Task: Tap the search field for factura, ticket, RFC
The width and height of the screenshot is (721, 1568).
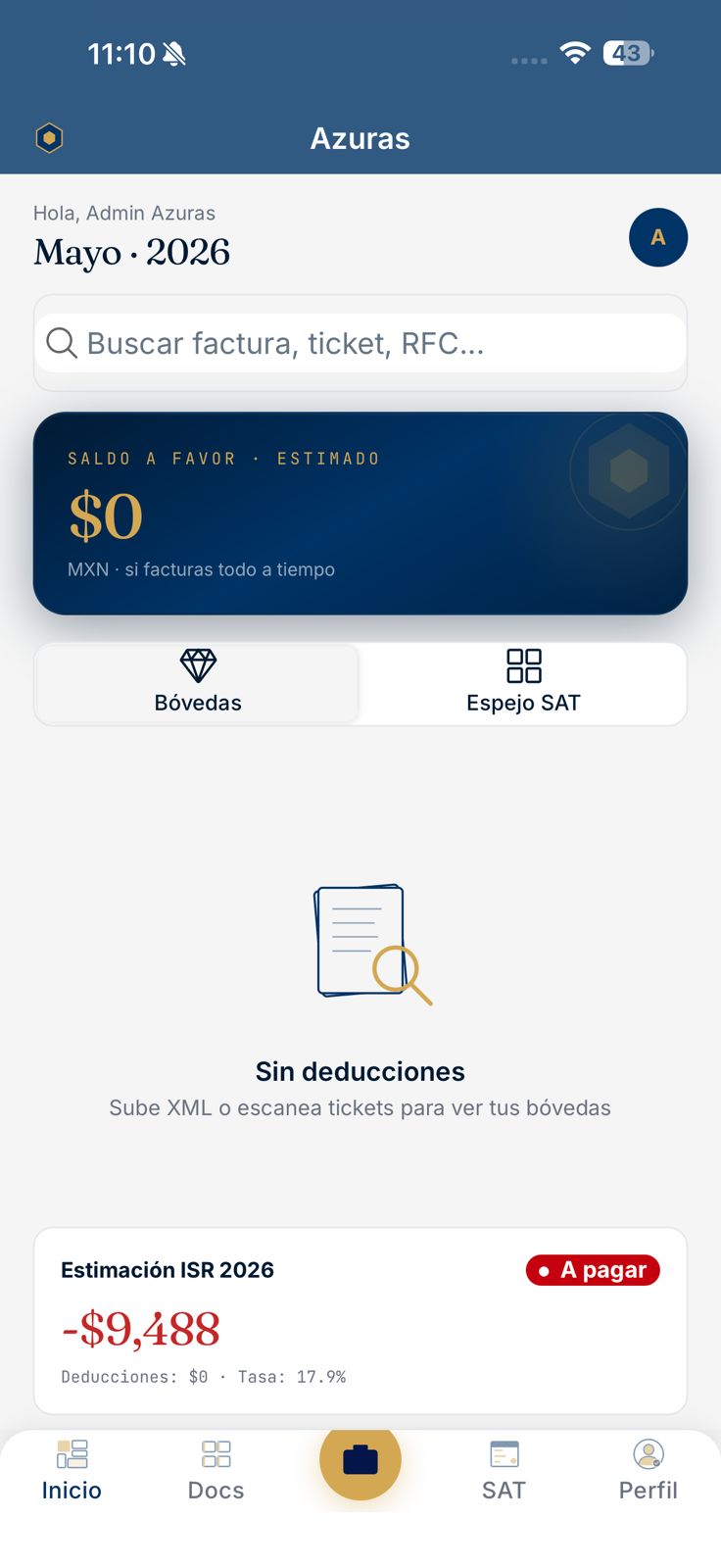Action: (360, 343)
